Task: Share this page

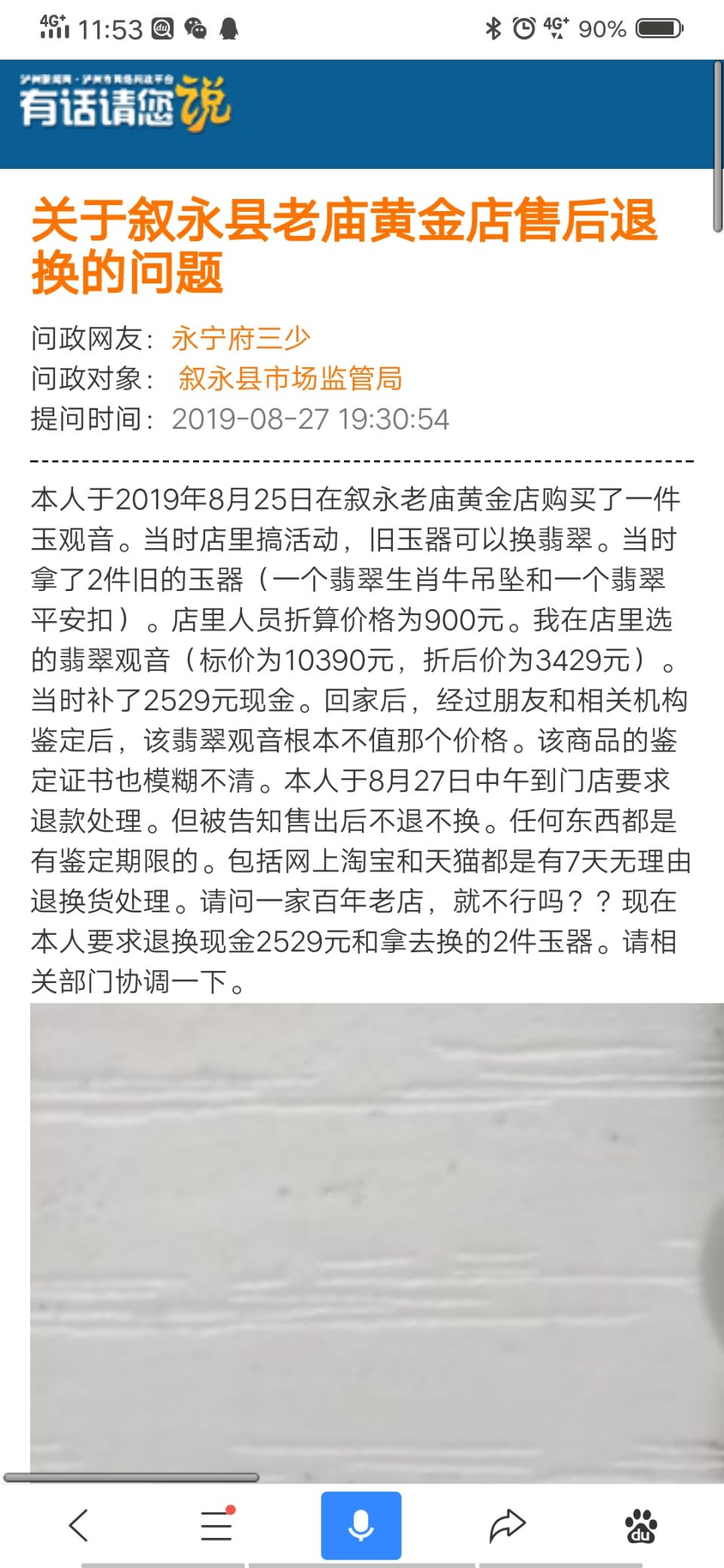Action: 507,1525
